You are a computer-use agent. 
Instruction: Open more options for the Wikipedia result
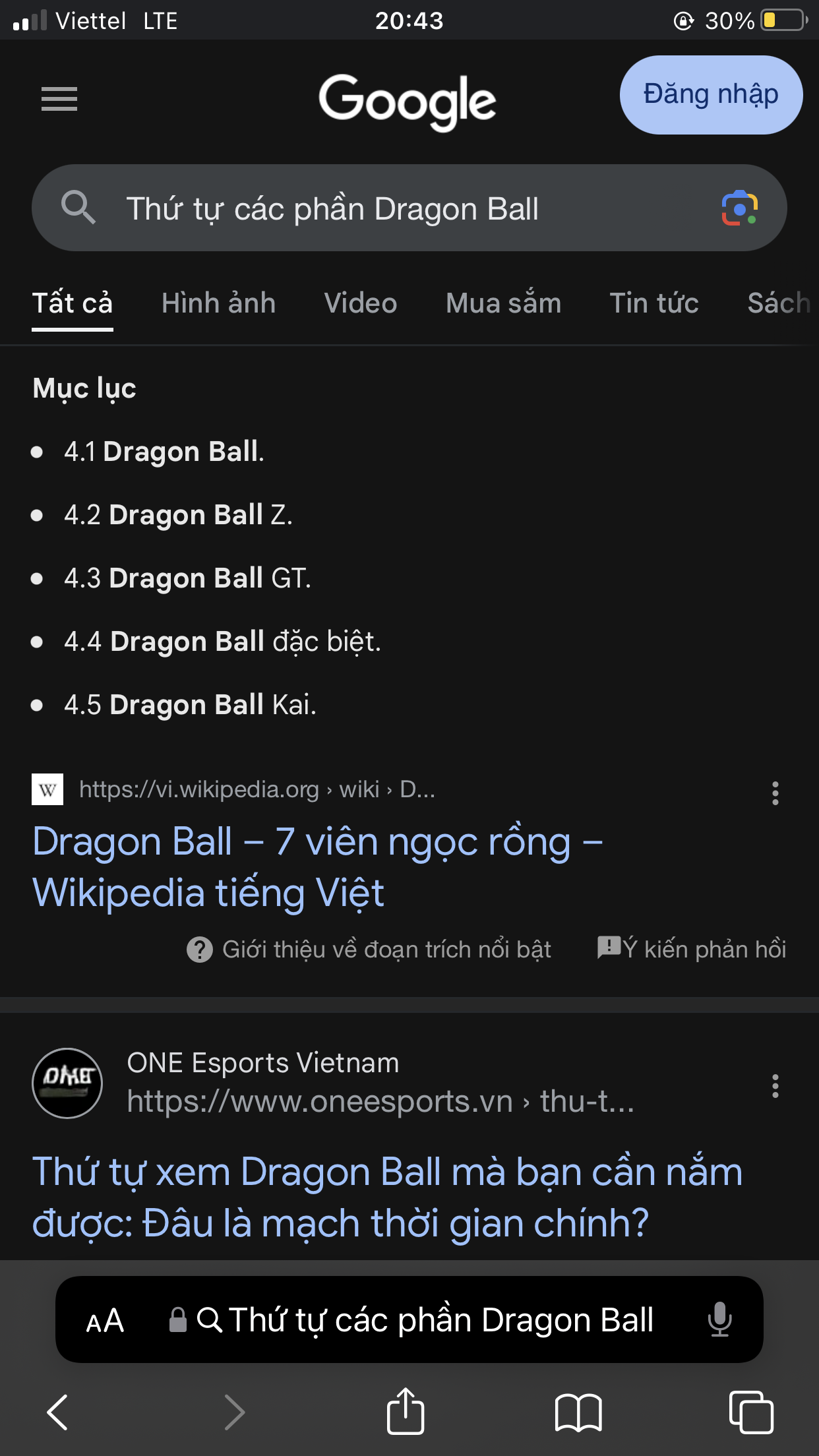[x=775, y=793]
